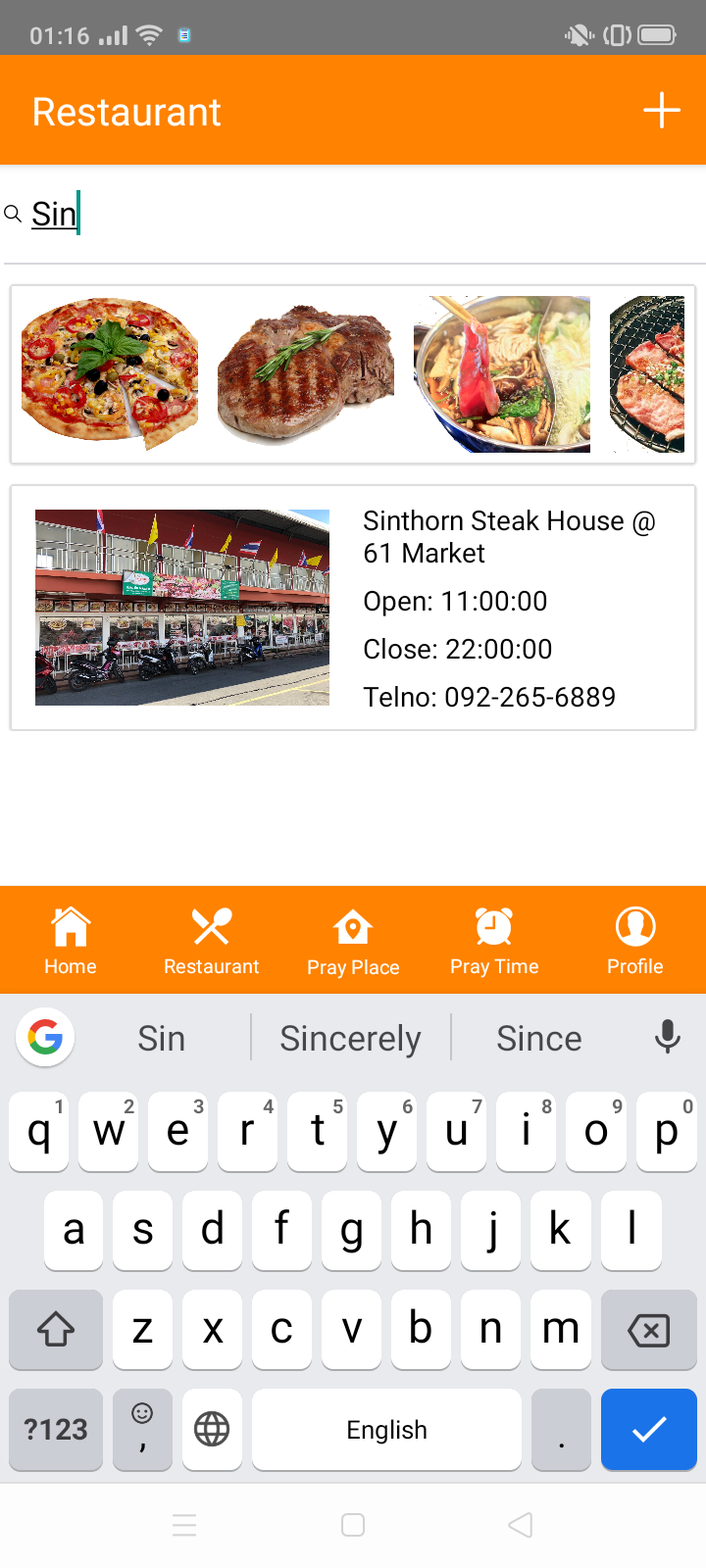The height and width of the screenshot is (1568, 706).
Task: Select the barbecue grill category image
Action: click(647, 373)
